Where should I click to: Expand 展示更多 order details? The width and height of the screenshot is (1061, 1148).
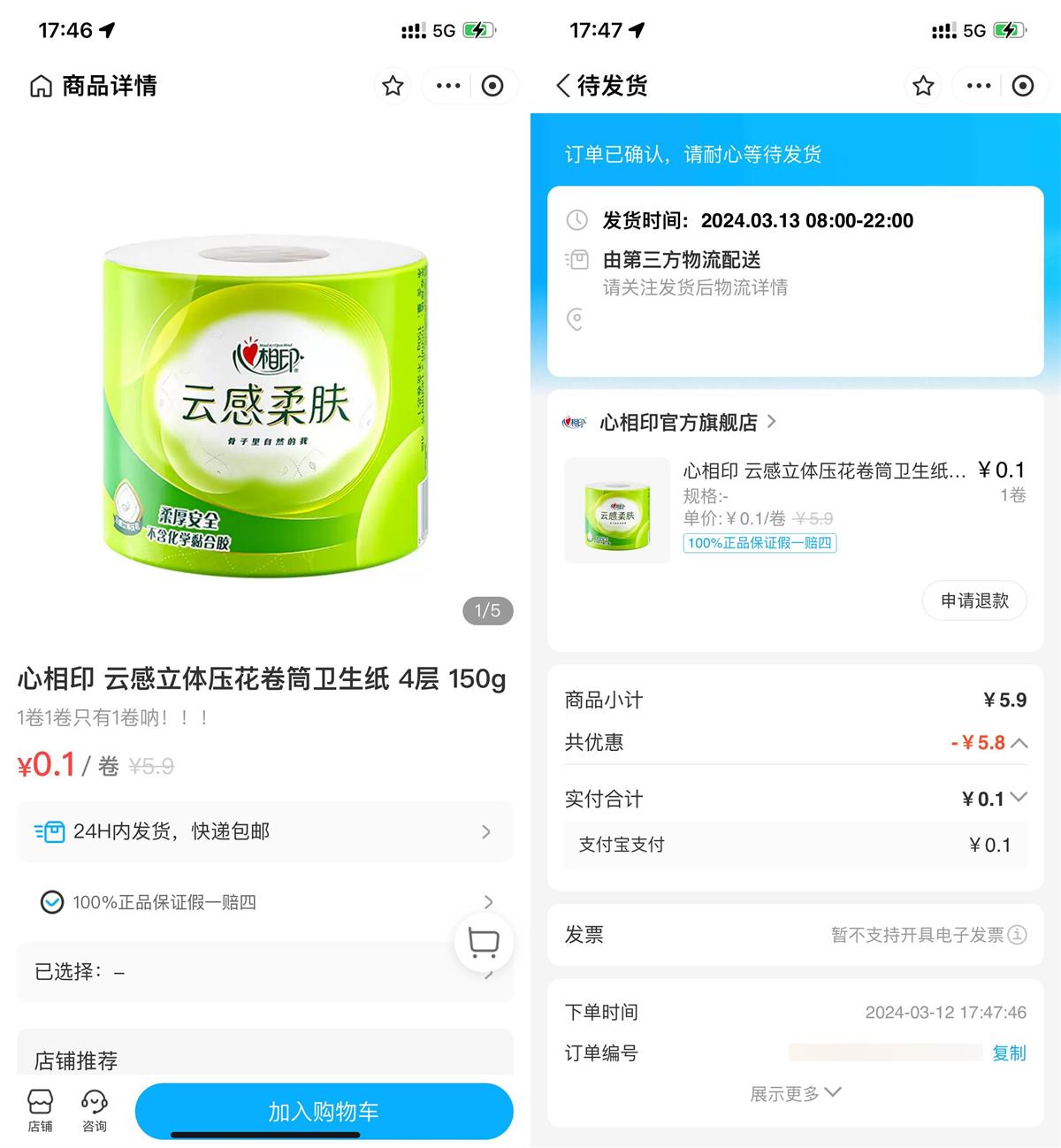click(x=795, y=1094)
